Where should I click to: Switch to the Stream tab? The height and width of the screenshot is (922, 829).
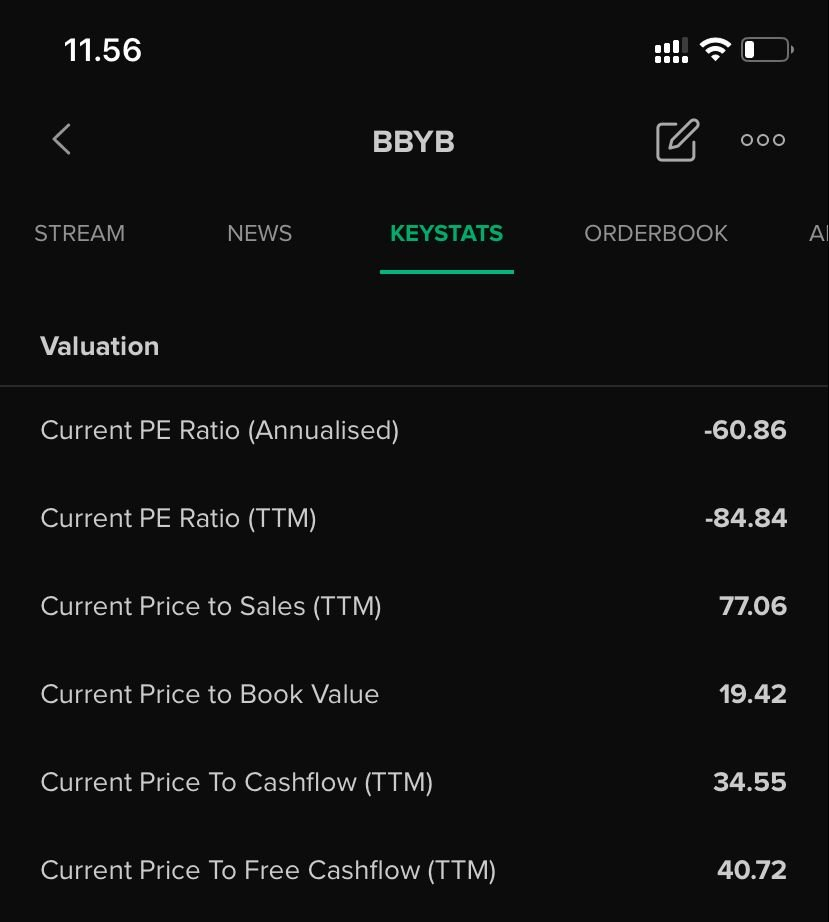[80, 234]
